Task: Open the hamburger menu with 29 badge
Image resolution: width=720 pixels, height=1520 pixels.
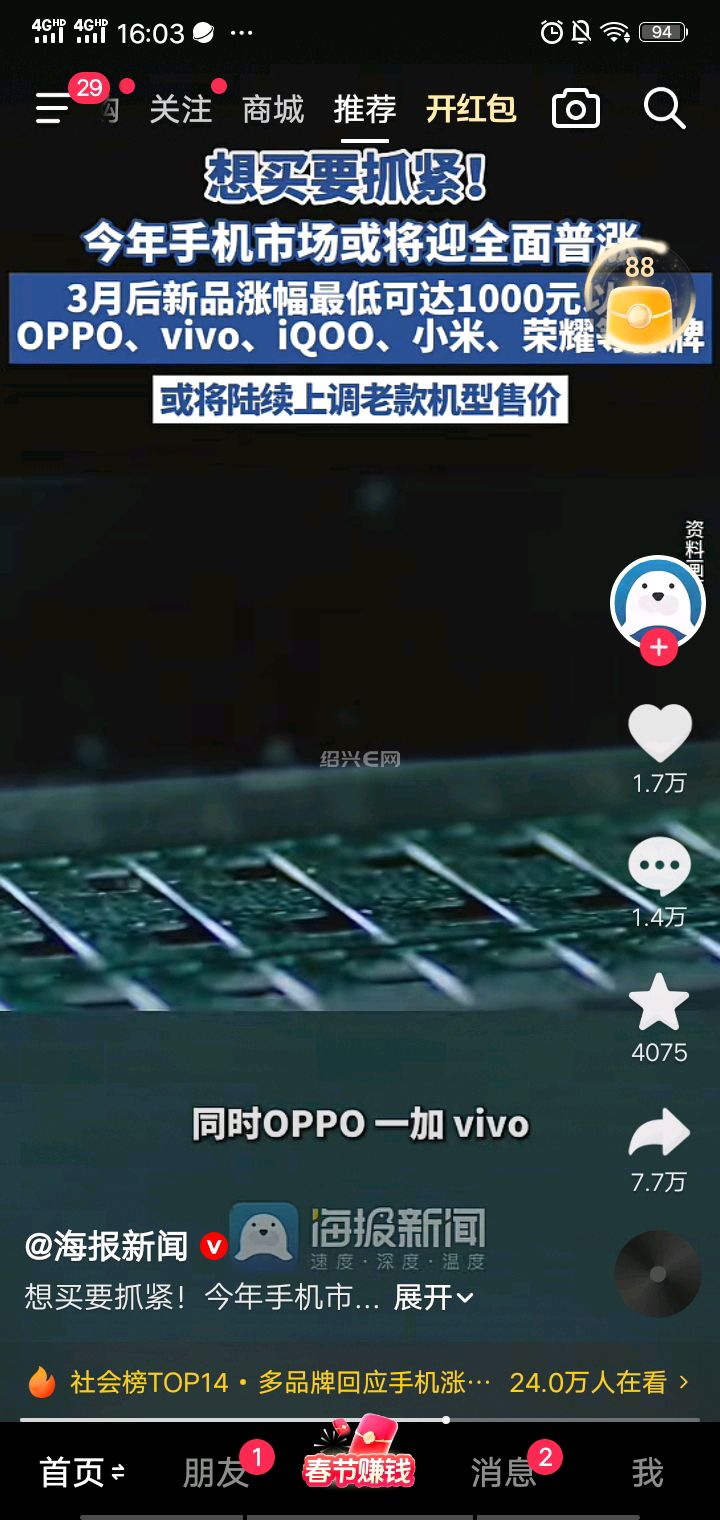Action: pos(54,108)
